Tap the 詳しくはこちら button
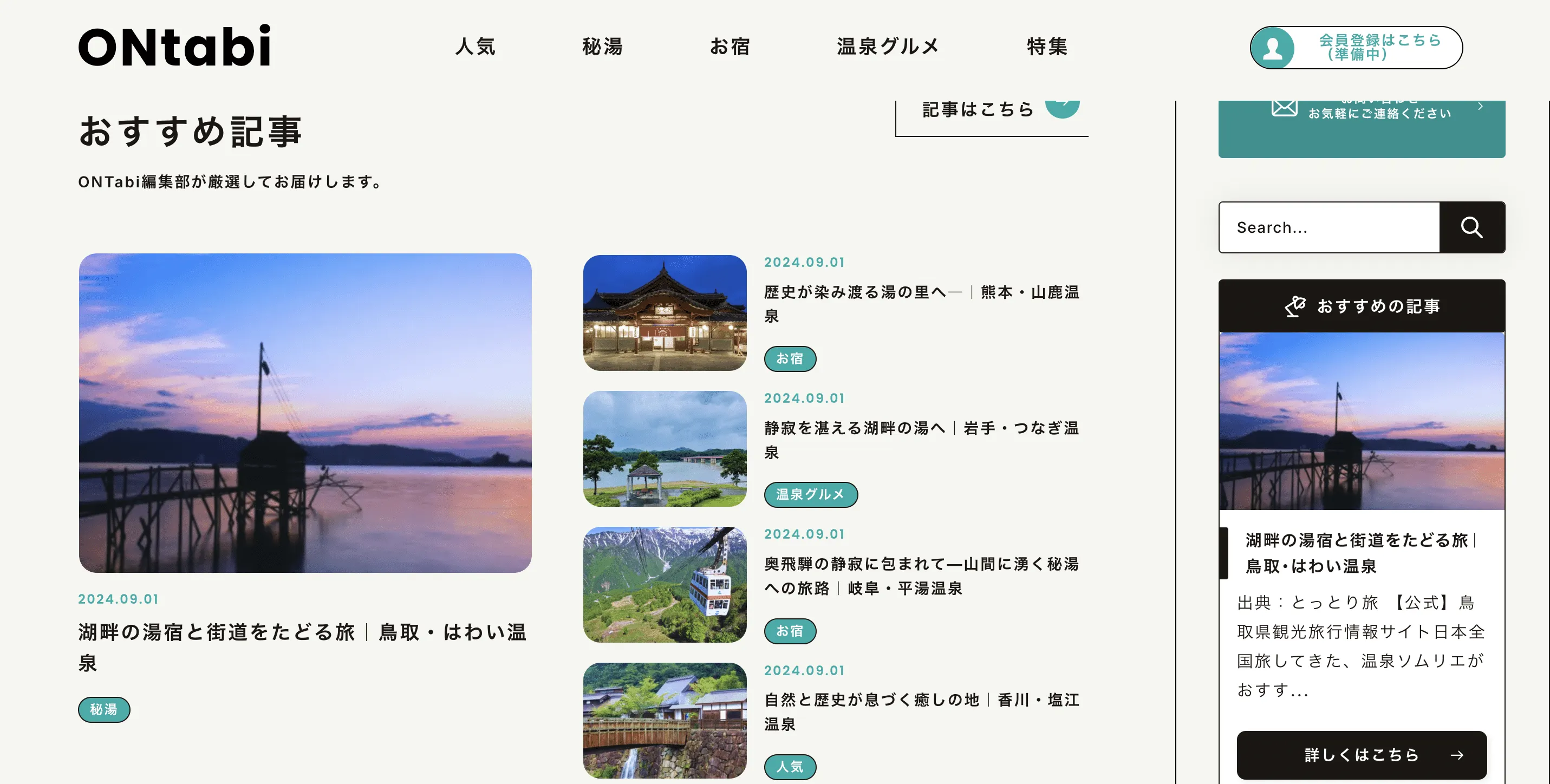The image size is (1550, 784). 1361,755
